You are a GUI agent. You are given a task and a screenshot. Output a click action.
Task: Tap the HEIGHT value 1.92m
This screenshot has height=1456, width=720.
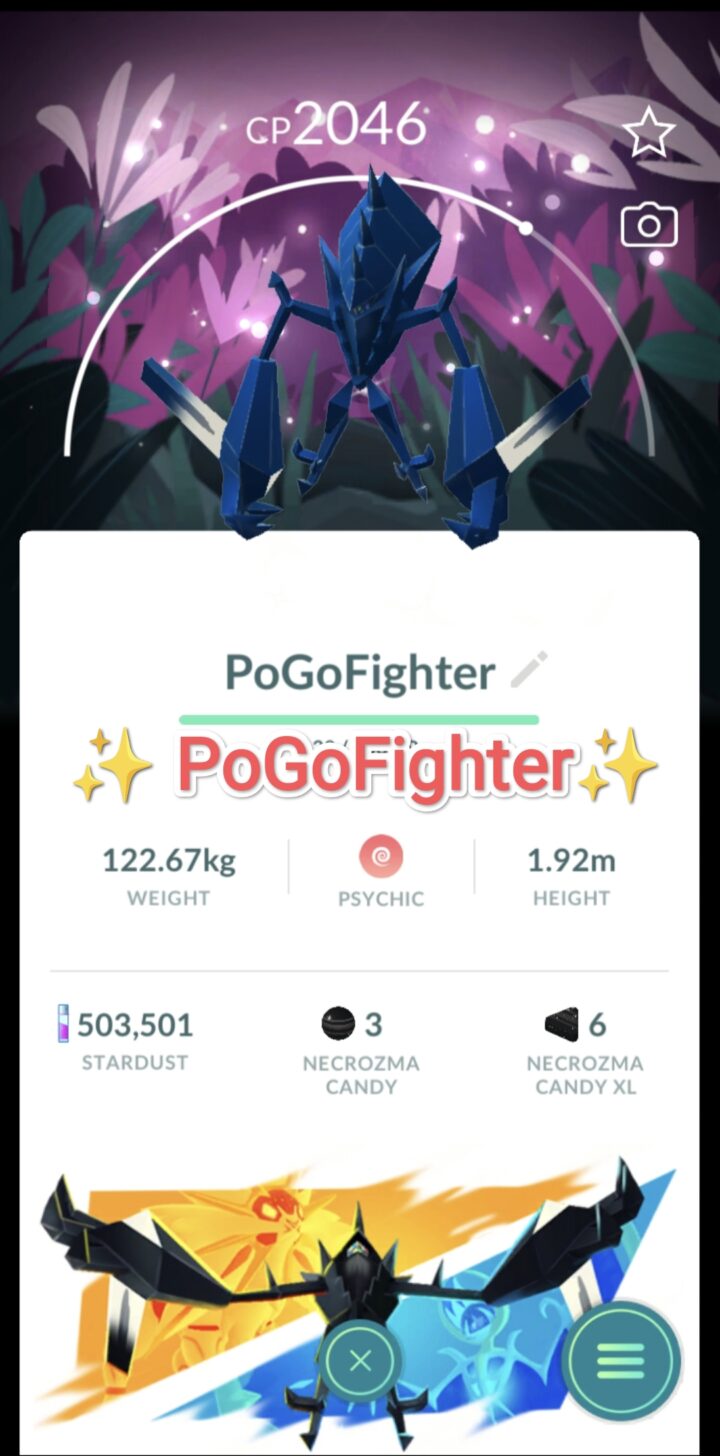(571, 860)
